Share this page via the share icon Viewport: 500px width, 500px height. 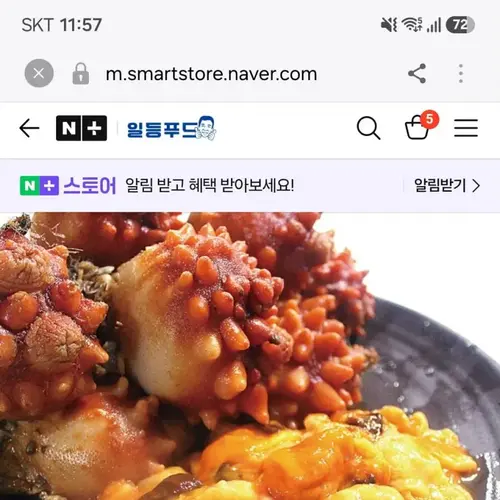coord(417,73)
